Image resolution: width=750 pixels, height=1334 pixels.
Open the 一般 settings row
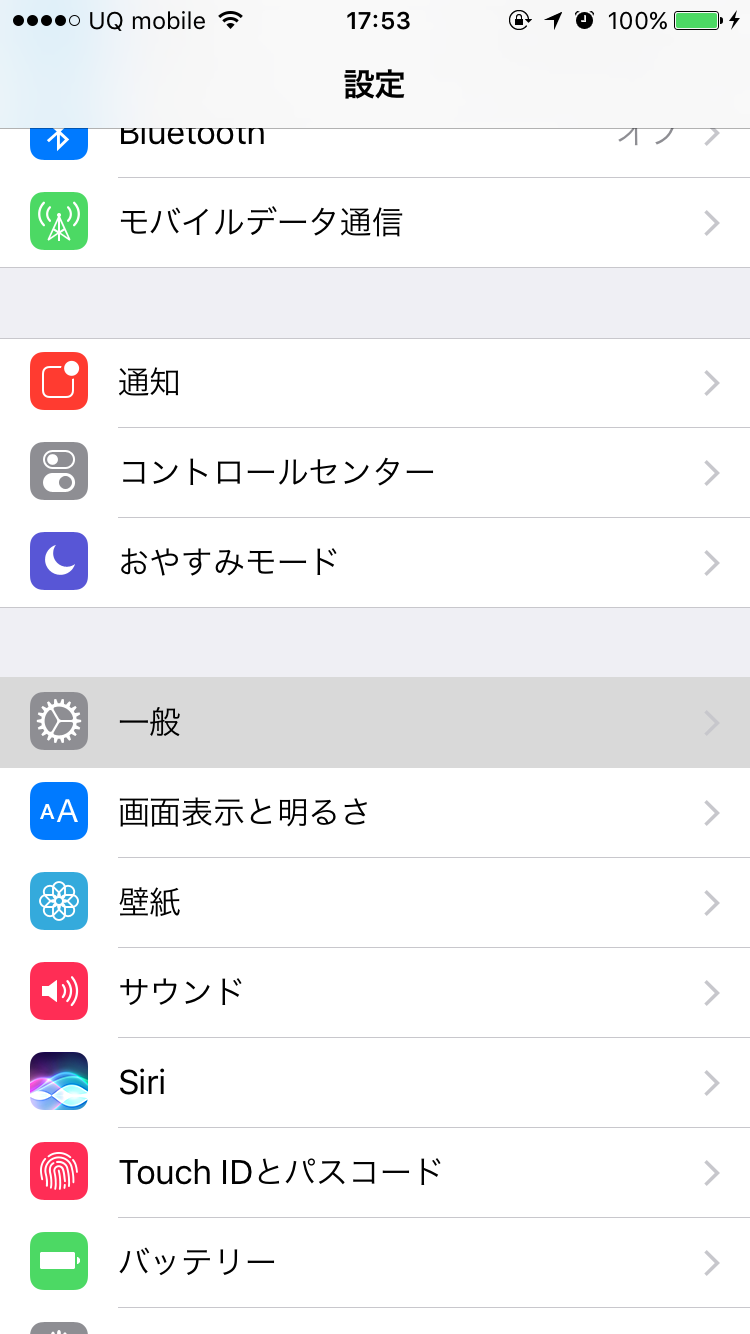375,722
